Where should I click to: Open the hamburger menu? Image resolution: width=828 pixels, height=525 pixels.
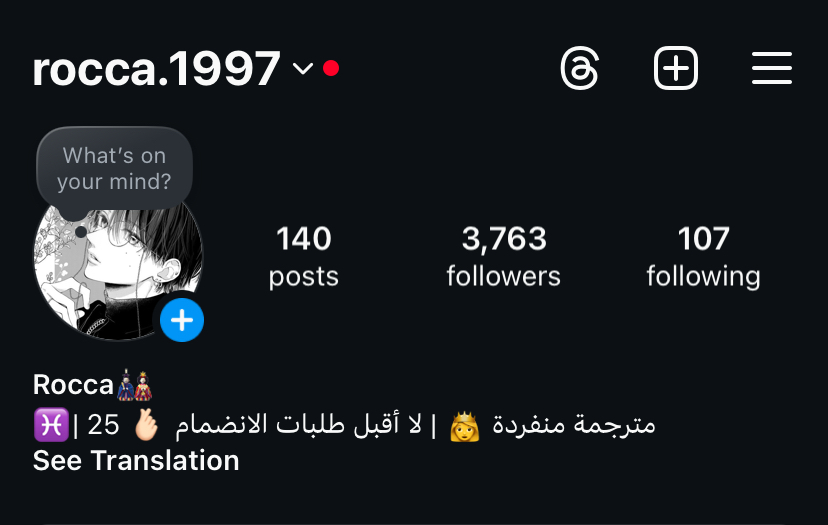tap(771, 69)
